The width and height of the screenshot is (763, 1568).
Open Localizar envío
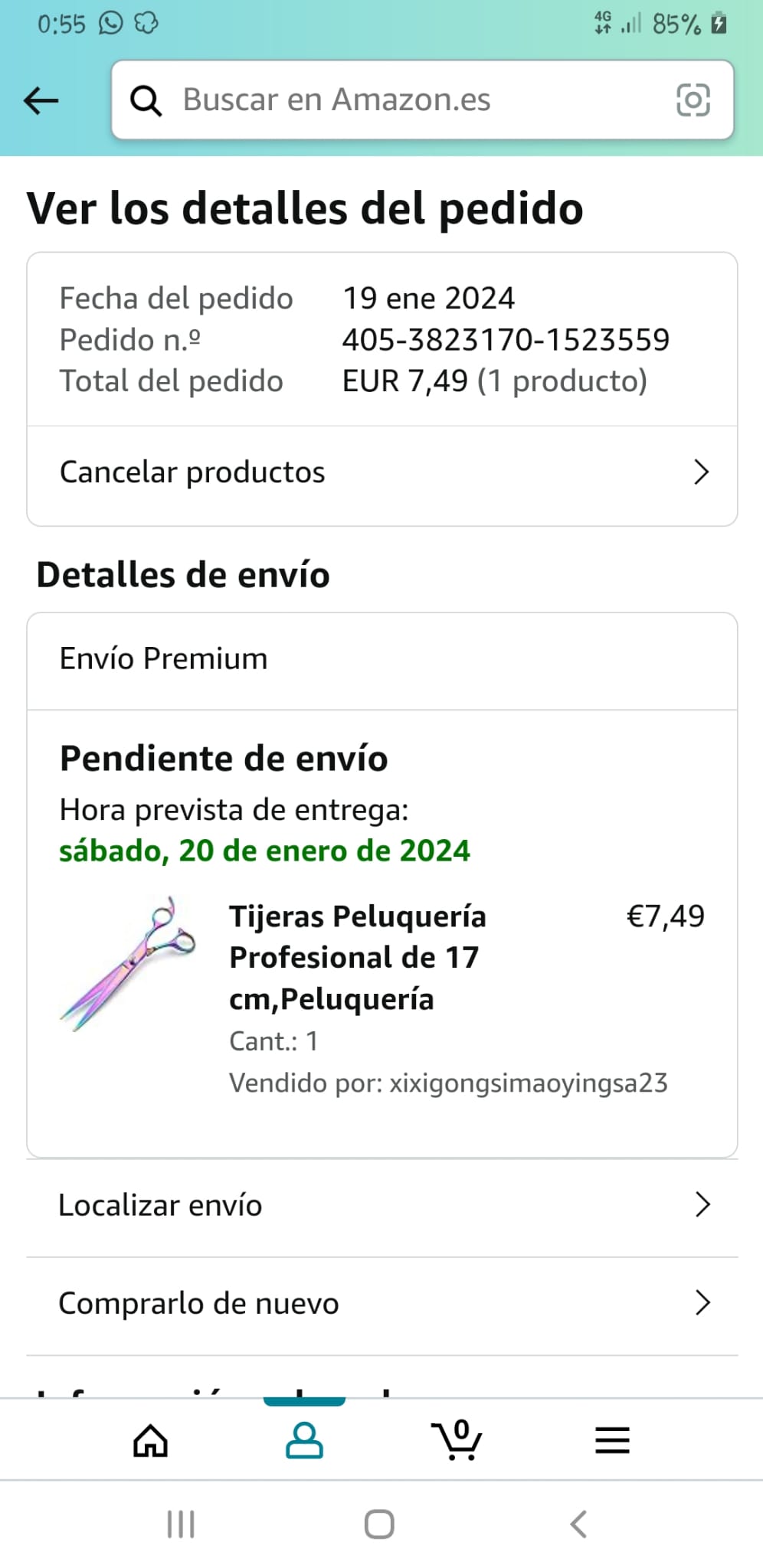[381, 1205]
